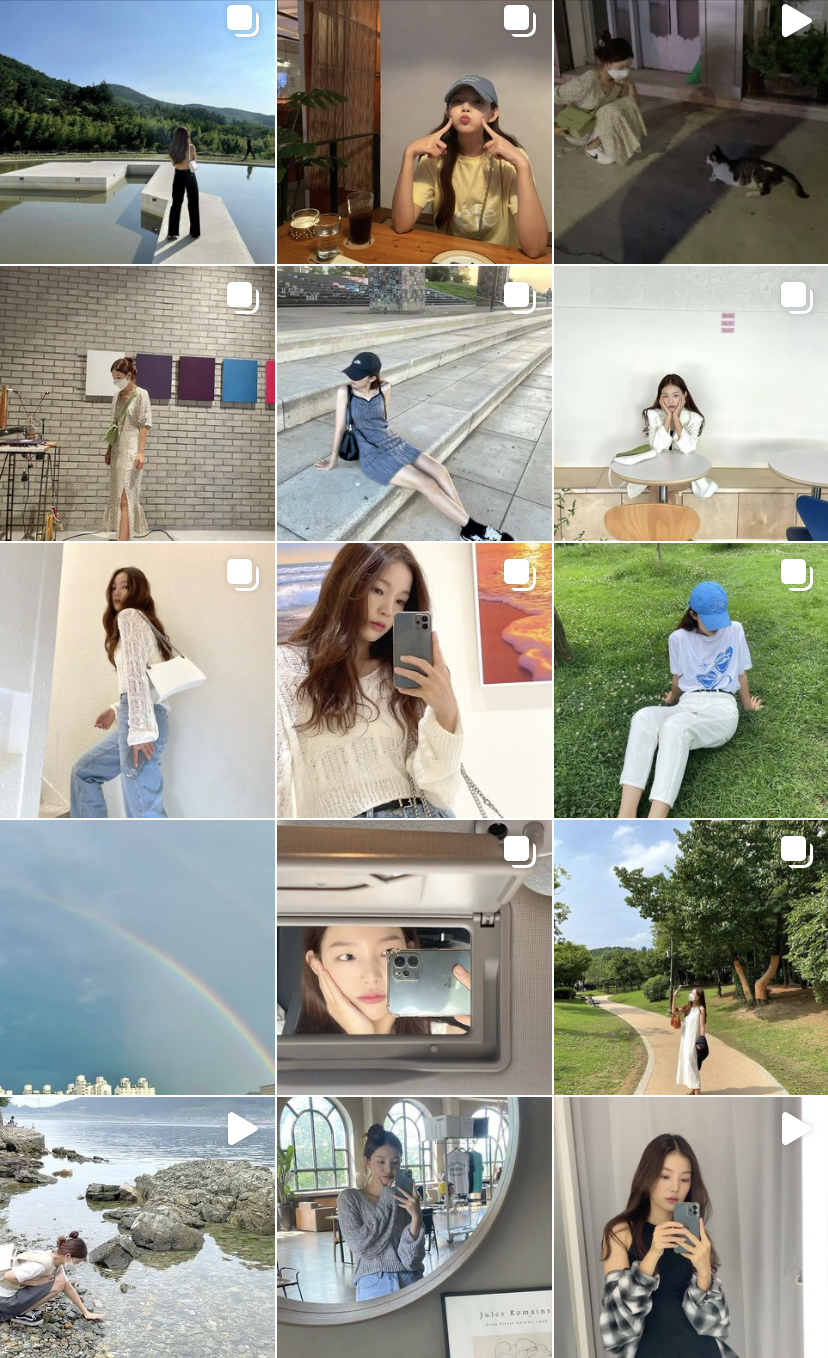The width and height of the screenshot is (828, 1358).
Task: Open the car visor mirror selfie post
Action: [414, 957]
